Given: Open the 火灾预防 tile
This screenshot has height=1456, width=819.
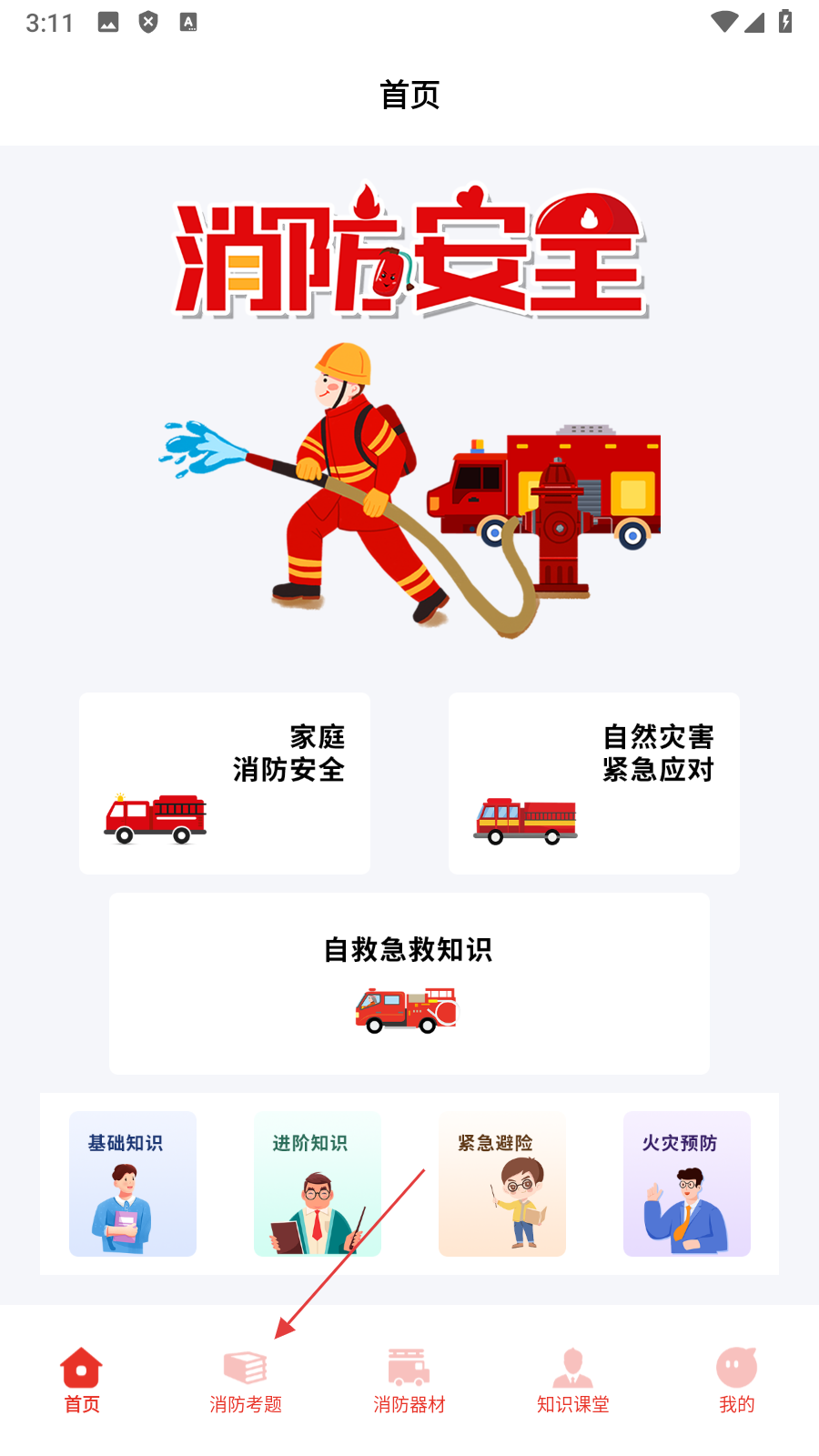Looking at the screenshot, I should pos(686,1183).
